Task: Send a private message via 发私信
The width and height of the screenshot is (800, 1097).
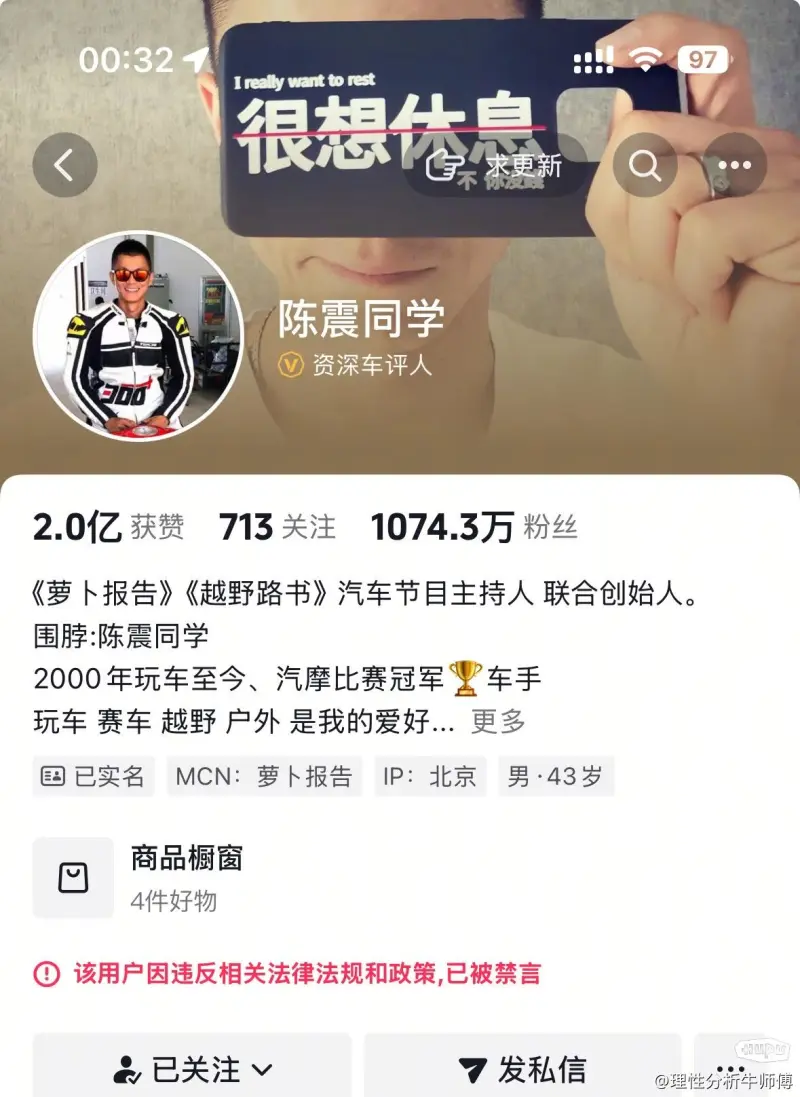Action: click(521, 1069)
